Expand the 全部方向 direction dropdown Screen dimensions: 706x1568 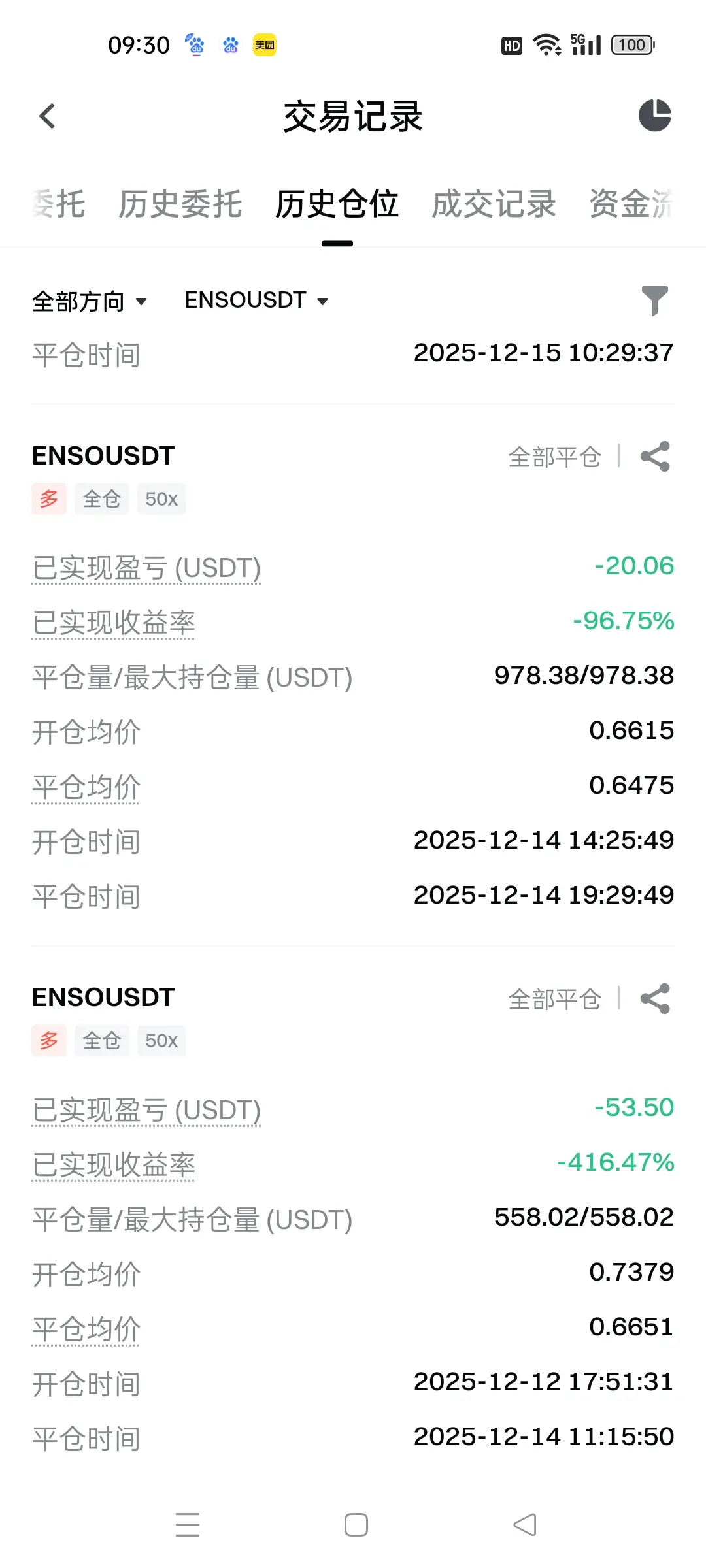pyautogui.click(x=90, y=301)
